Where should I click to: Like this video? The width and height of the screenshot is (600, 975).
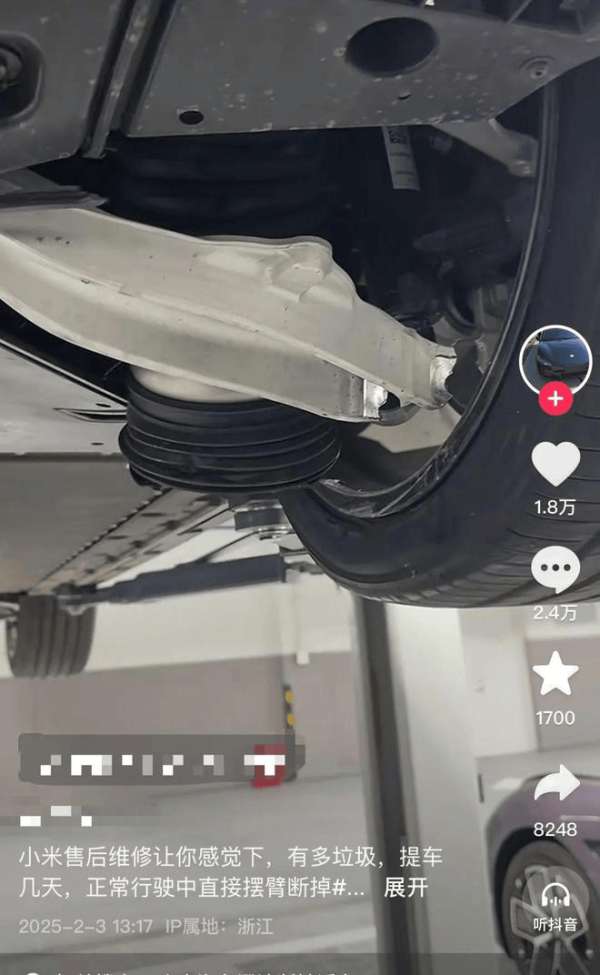[555, 464]
